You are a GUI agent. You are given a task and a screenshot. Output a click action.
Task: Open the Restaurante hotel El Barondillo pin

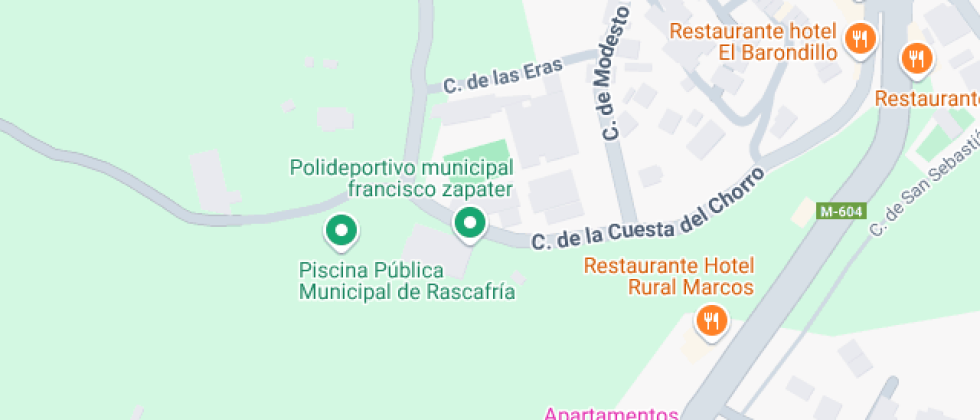pyautogui.click(x=860, y=41)
